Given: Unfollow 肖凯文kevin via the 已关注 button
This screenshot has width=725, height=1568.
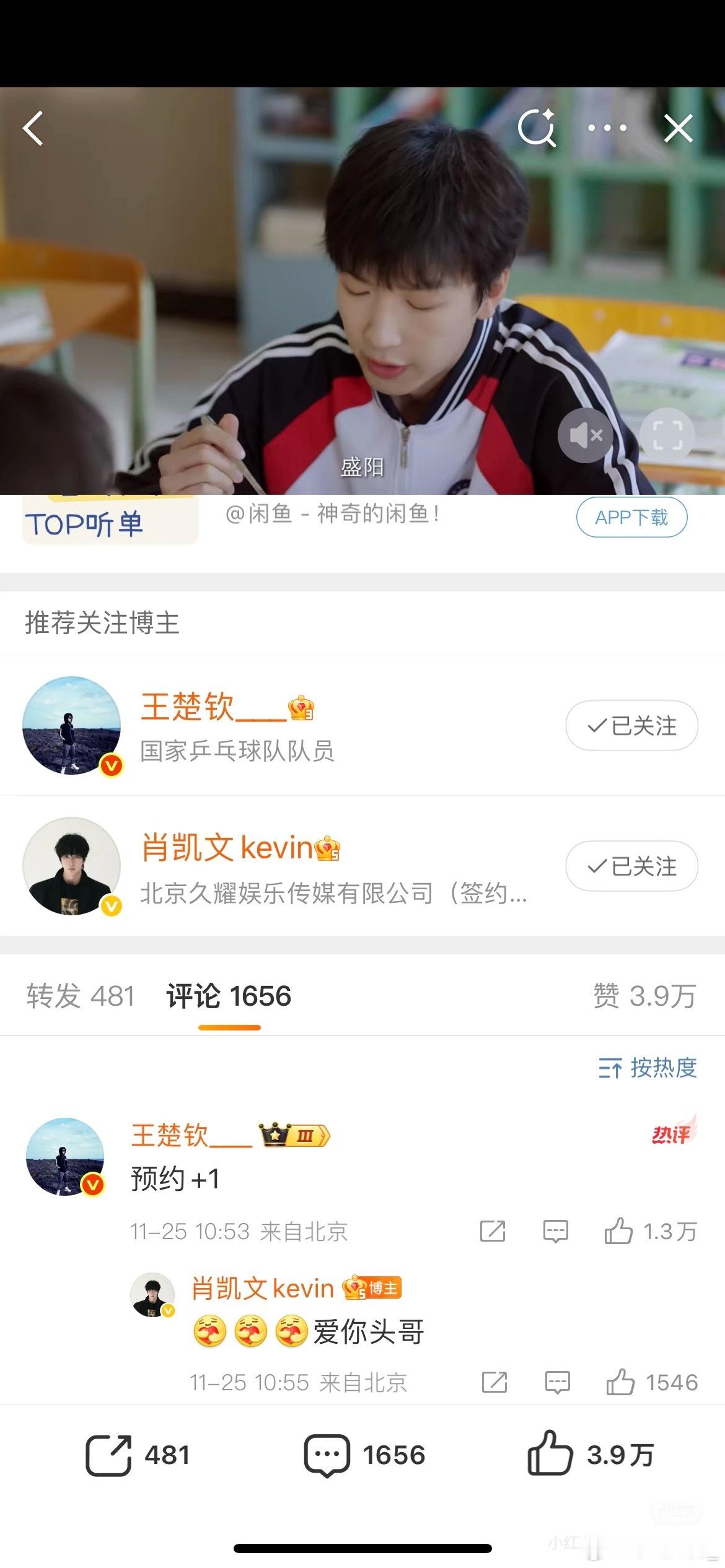Looking at the screenshot, I should click(x=631, y=866).
